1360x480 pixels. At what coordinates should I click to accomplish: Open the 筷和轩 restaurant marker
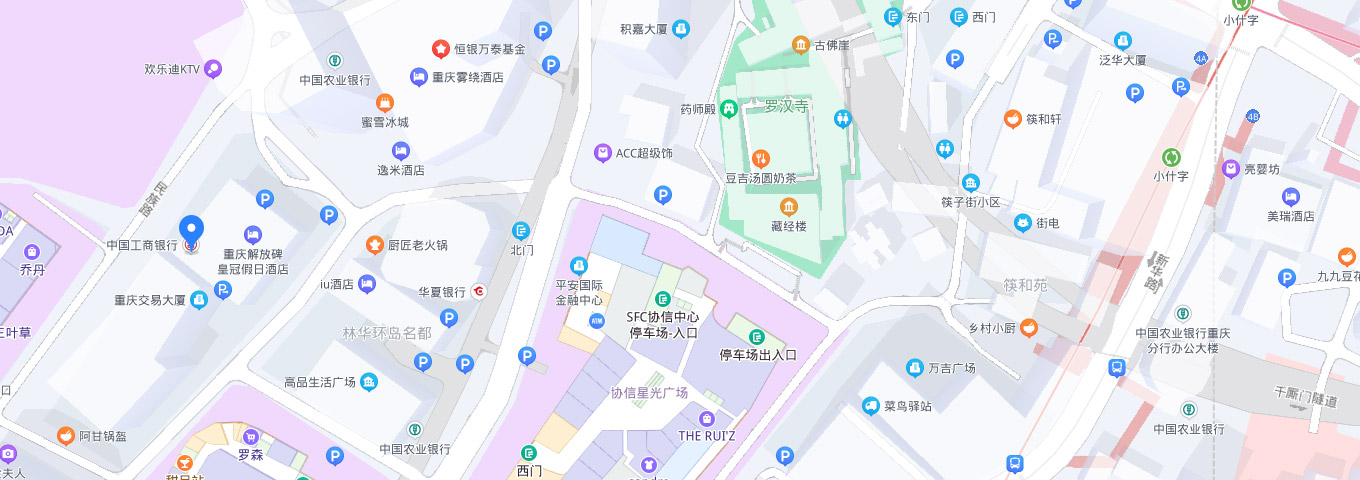[x=1012, y=119]
